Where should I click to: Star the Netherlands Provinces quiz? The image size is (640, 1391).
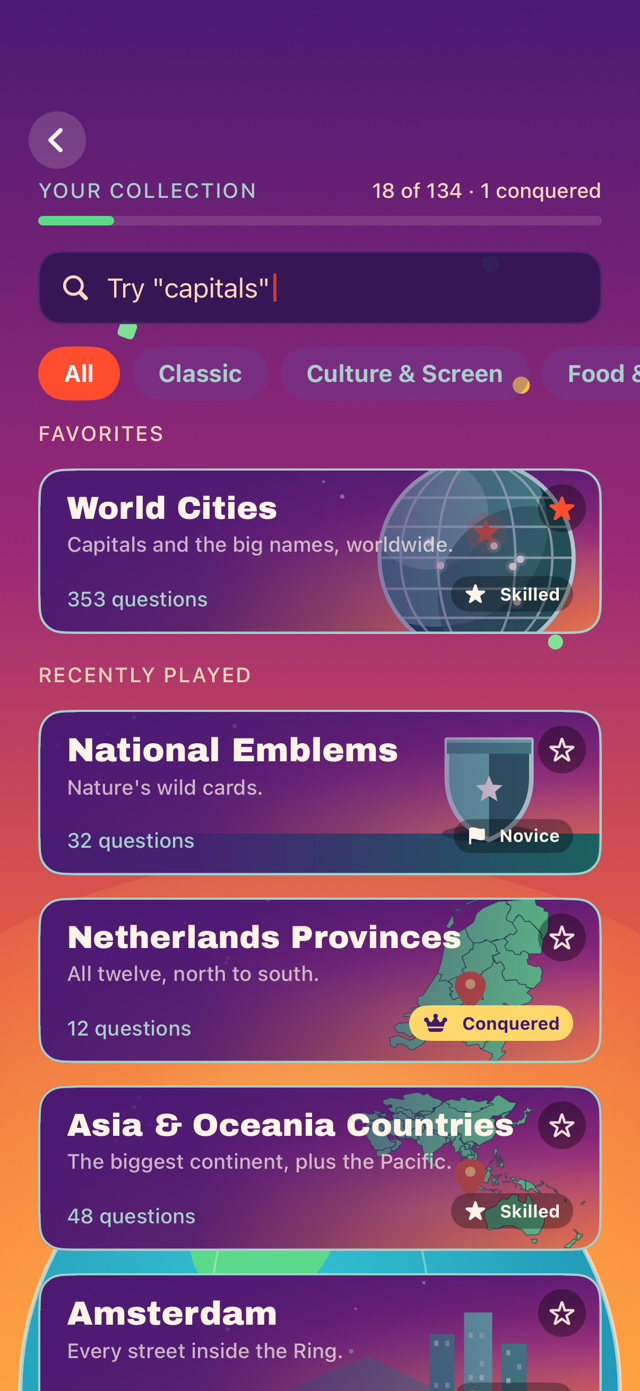pos(562,938)
